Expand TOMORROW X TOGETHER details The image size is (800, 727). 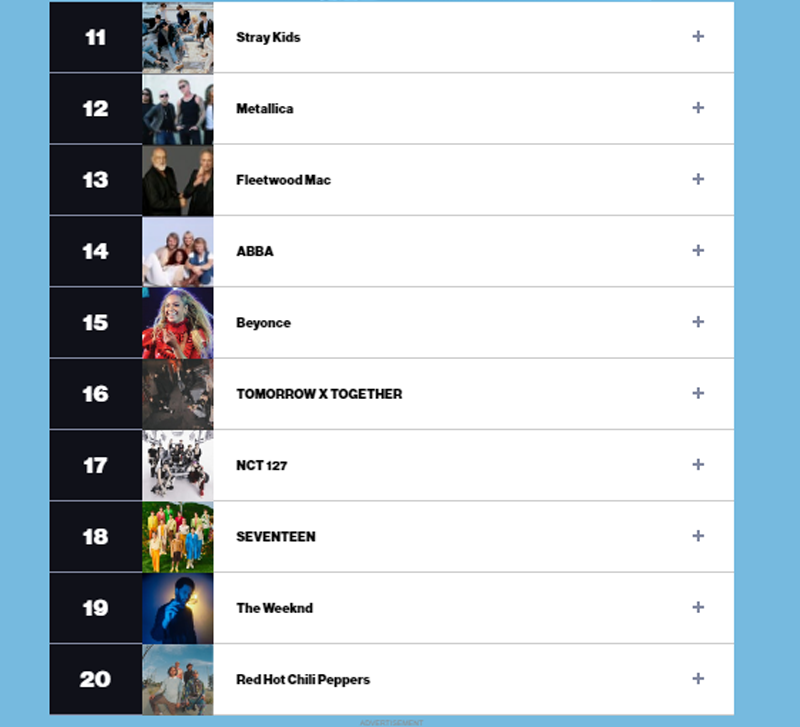(698, 393)
